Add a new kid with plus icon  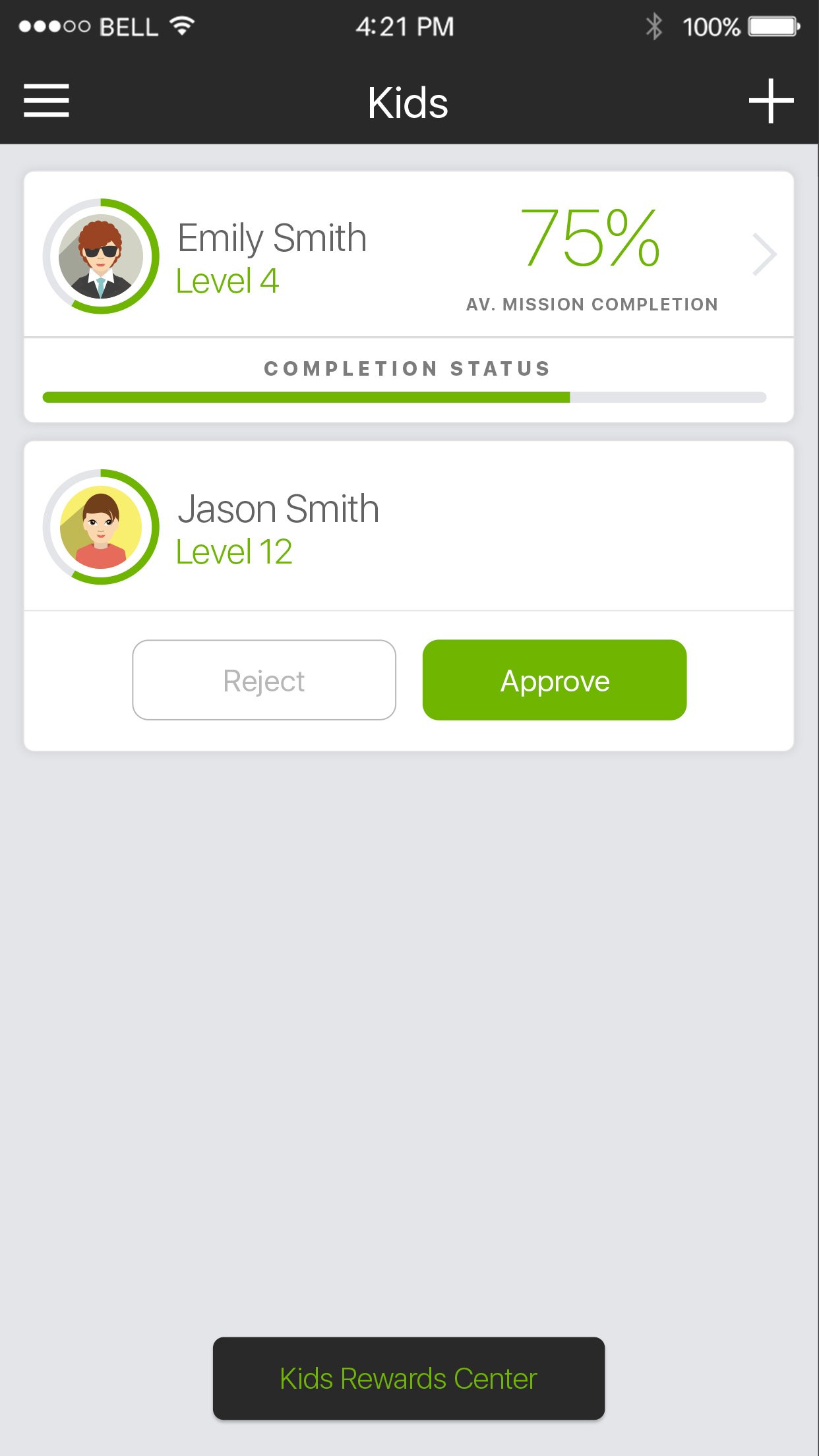(771, 101)
